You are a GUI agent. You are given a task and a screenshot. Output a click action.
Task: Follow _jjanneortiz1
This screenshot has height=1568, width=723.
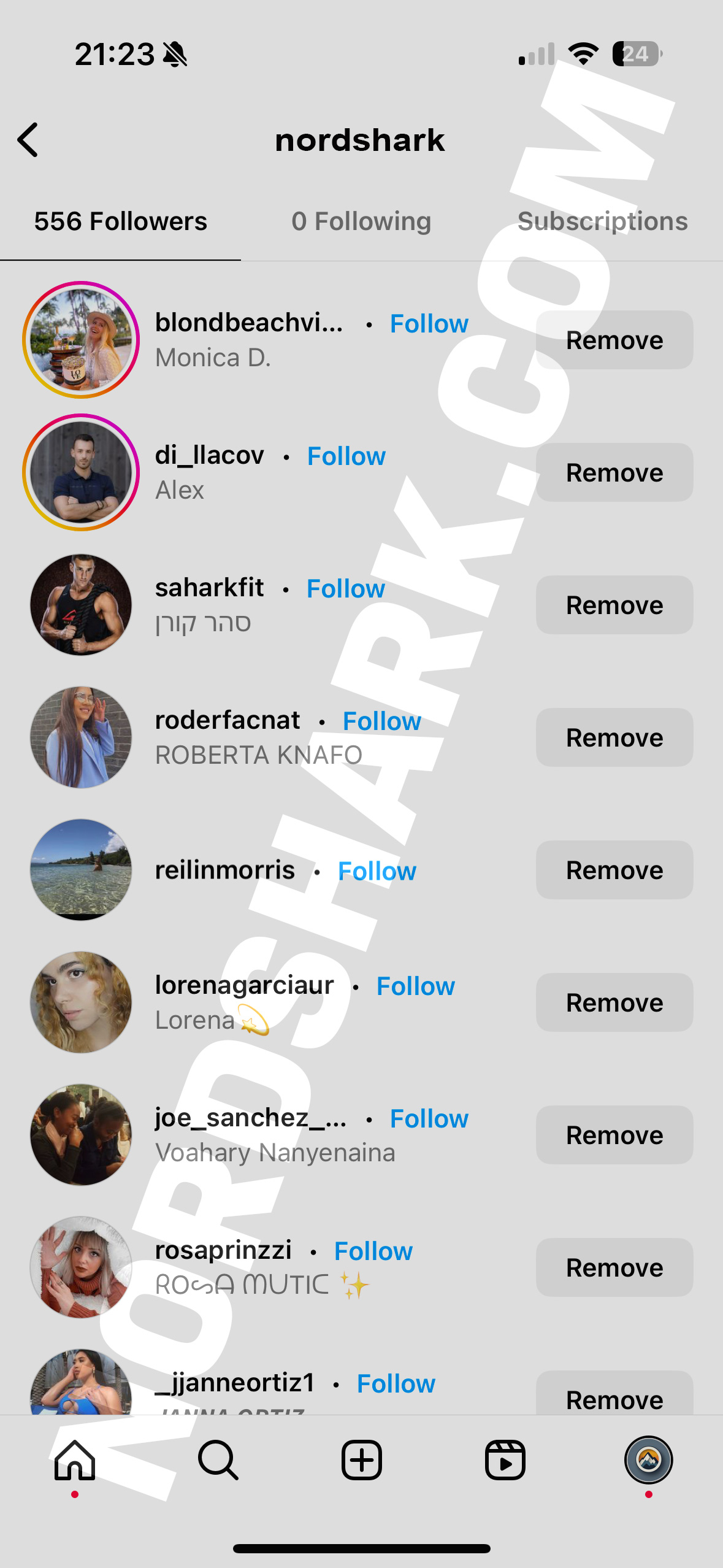pos(396,1384)
